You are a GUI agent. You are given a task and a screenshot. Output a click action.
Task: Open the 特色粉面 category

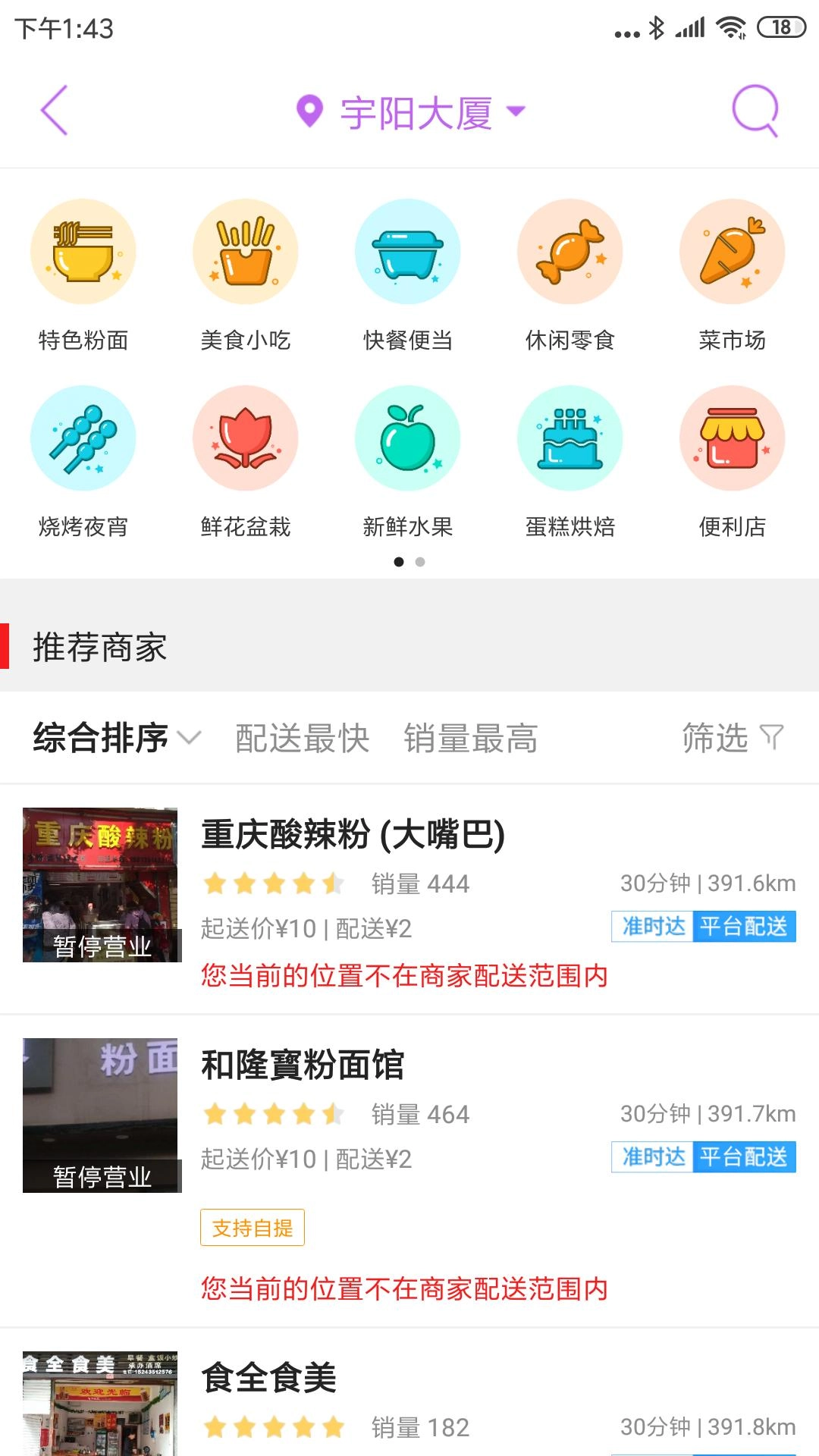pos(83,275)
